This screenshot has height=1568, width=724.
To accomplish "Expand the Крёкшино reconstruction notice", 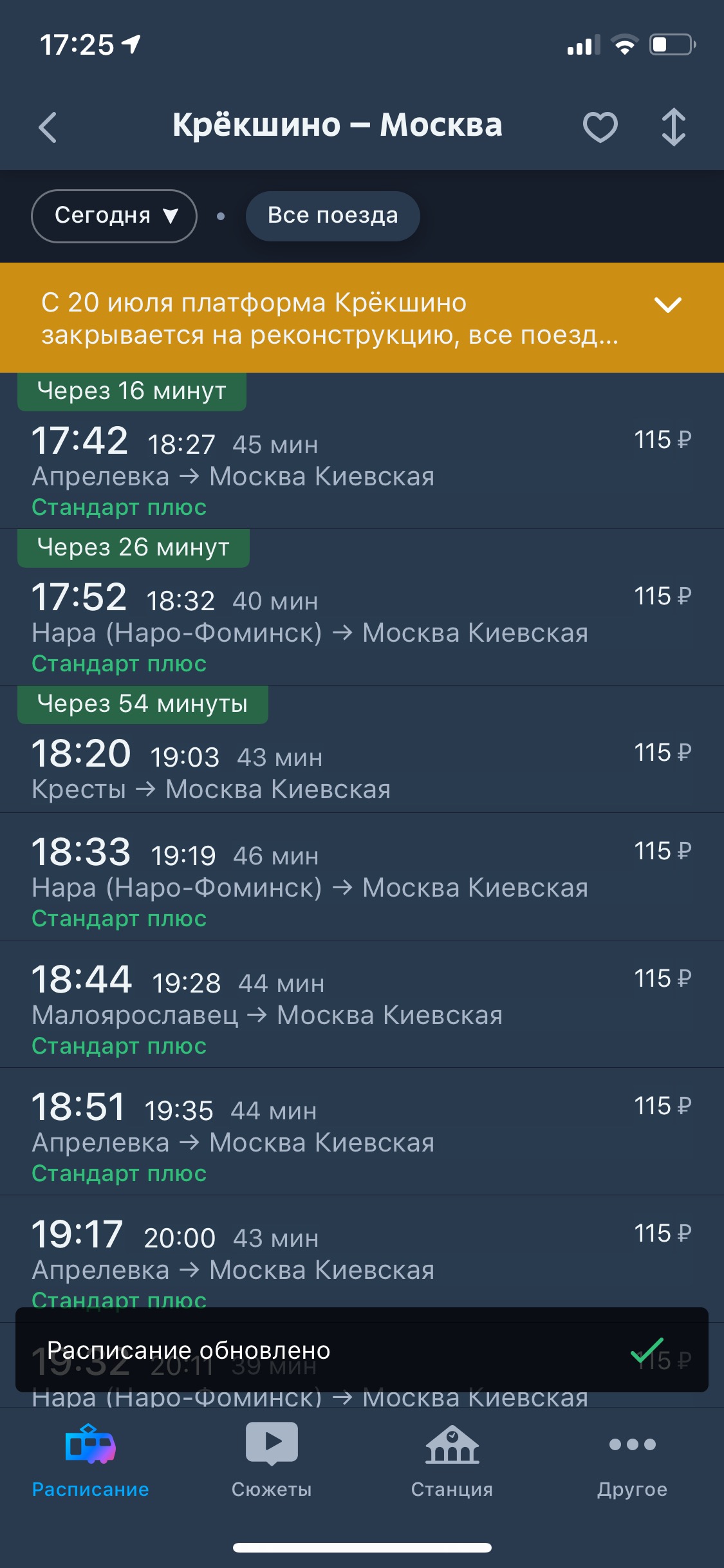I will tap(667, 304).
